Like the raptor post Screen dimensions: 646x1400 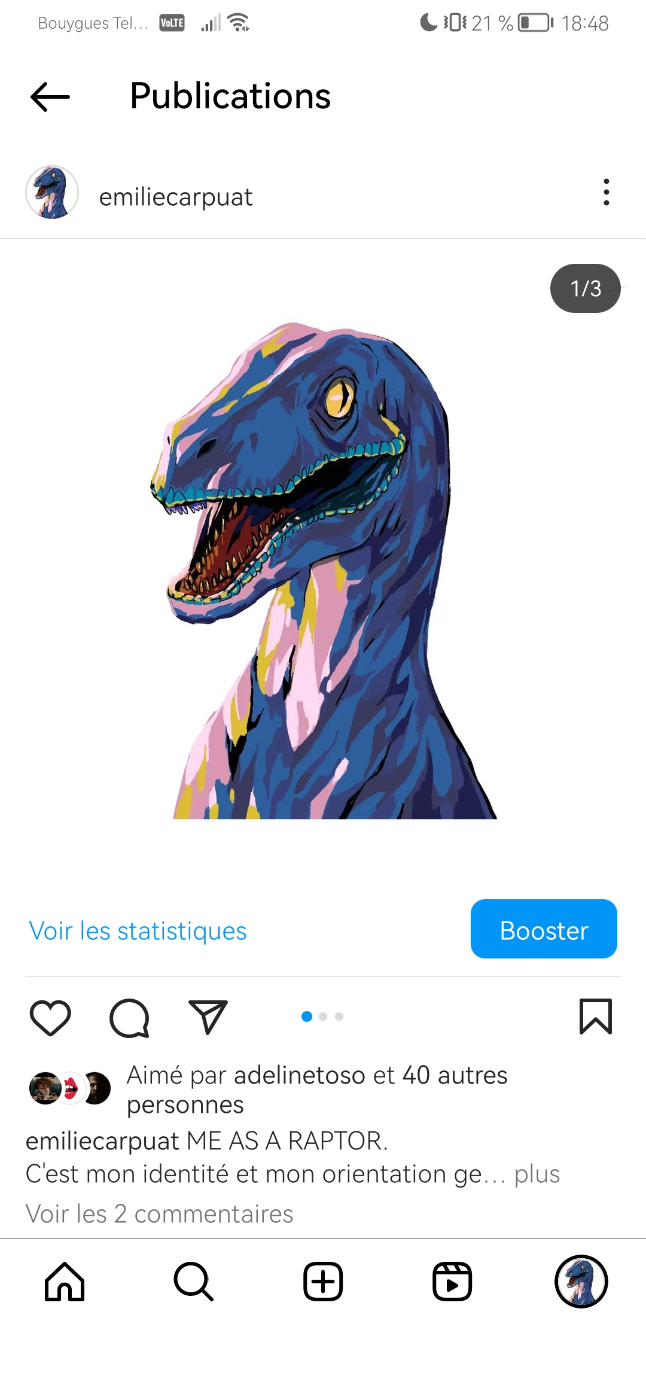tap(50, 1018)
